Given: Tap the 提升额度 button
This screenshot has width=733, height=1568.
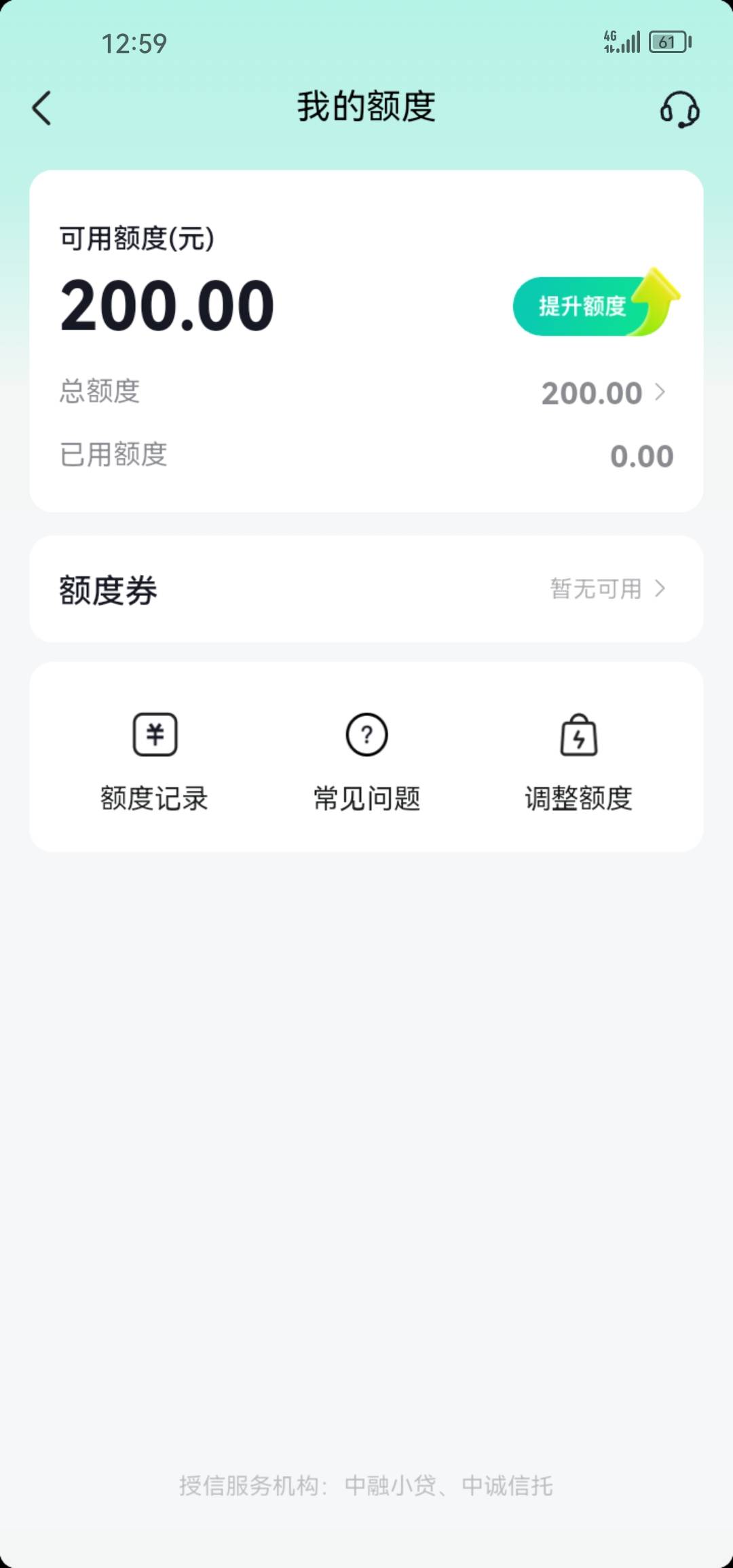Looking at the screenshot, I should pos(595,304).
